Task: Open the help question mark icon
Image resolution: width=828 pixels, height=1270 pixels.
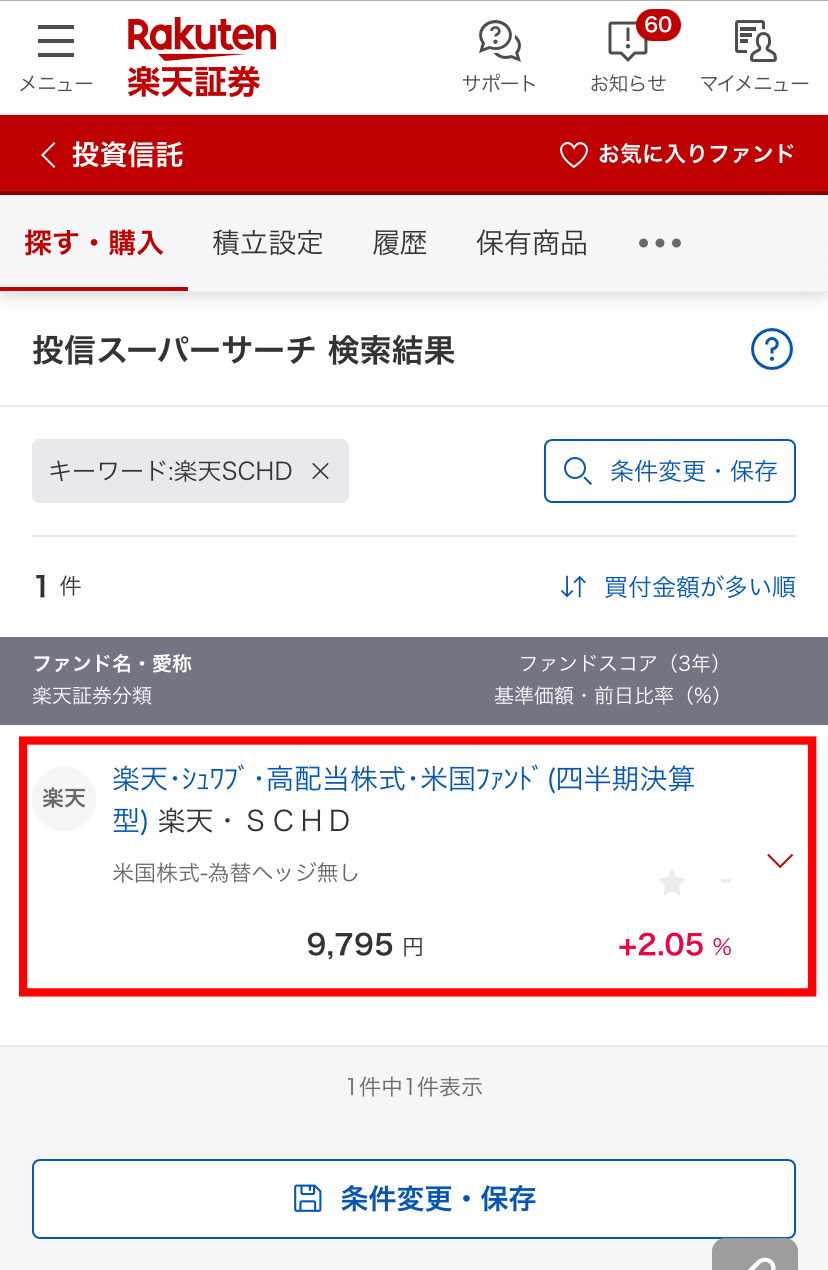Action: (771, 350)
